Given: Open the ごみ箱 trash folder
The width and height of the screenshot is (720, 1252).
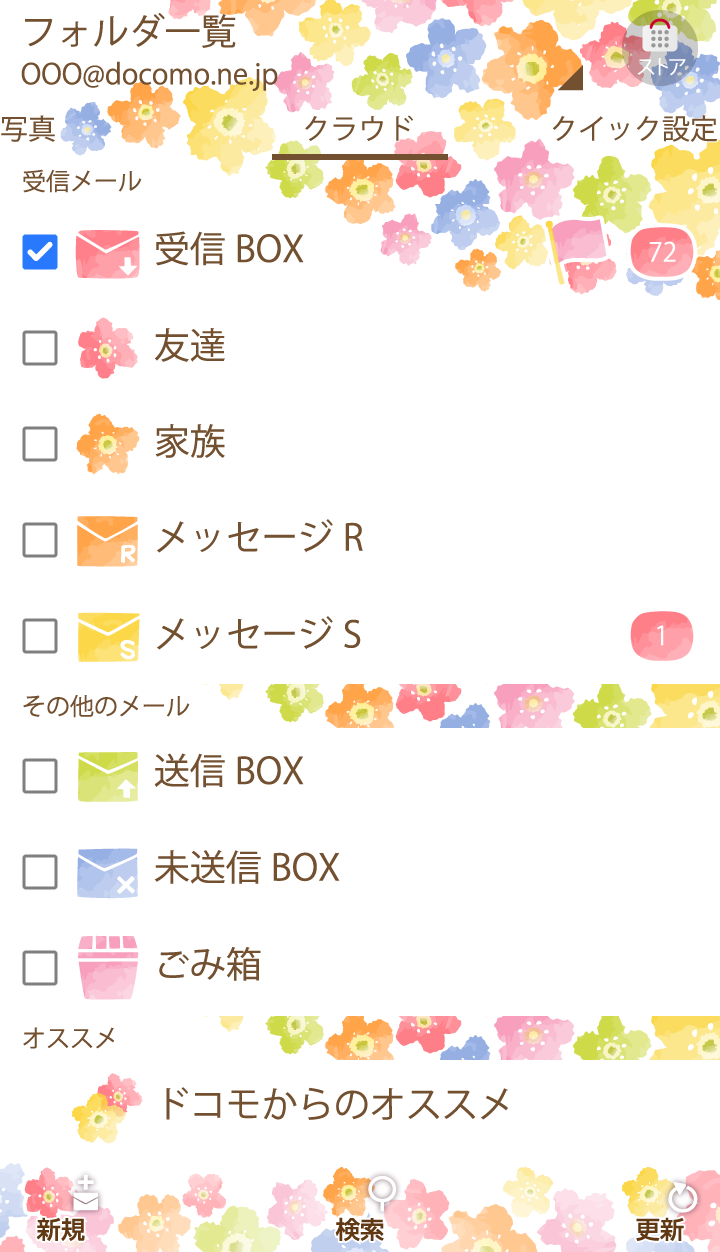Looking at the screenshot, I should [x=209, y=966].
